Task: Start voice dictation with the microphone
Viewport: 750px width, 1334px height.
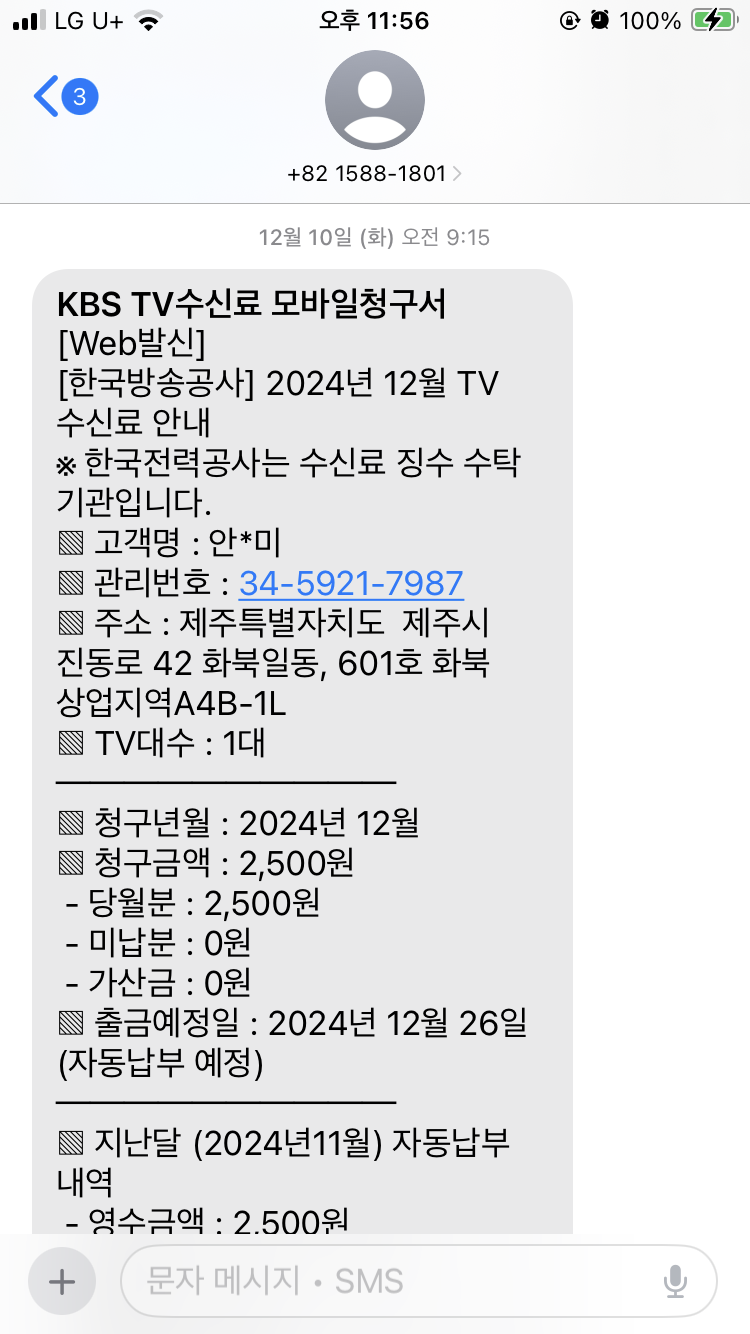Action: (675, 1281)
